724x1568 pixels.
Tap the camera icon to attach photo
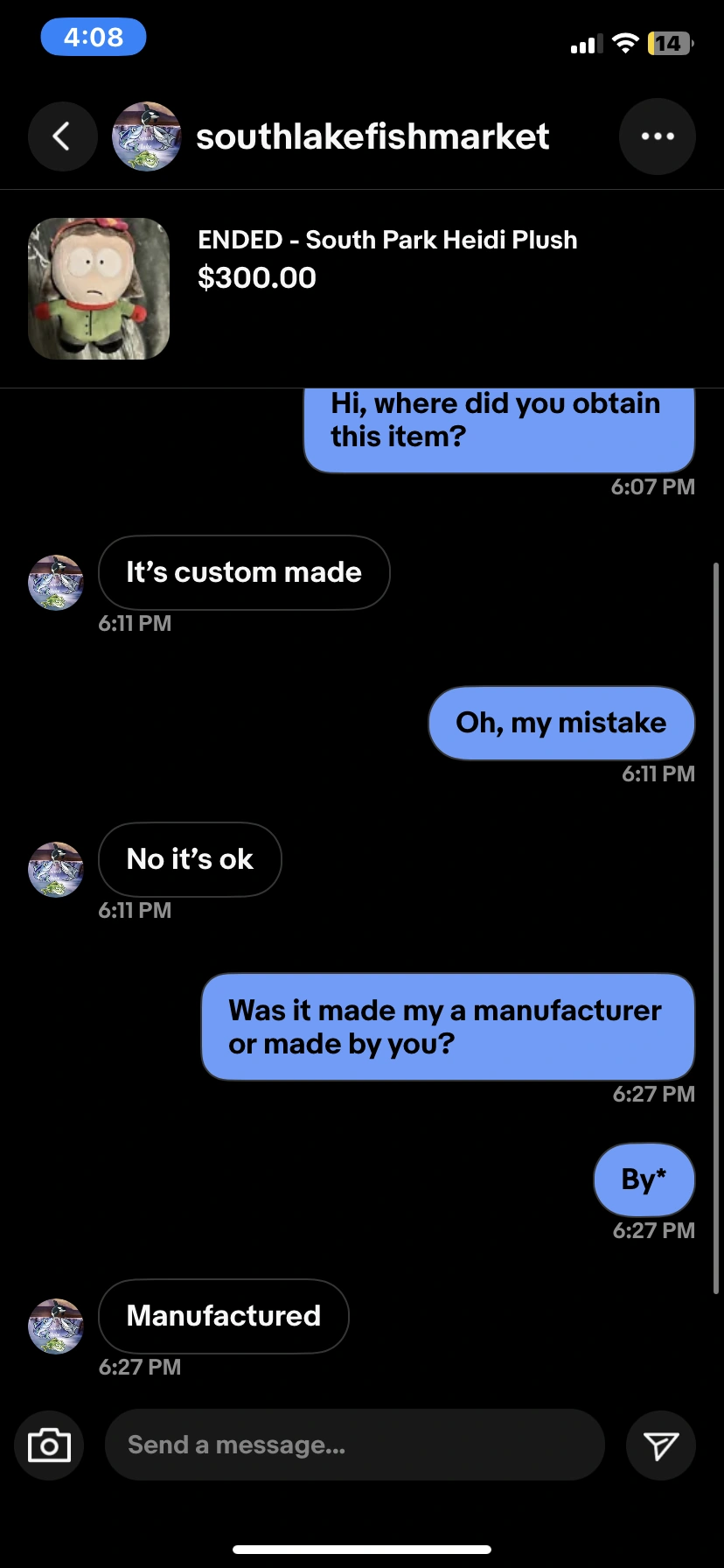(x=49, y=1445)
